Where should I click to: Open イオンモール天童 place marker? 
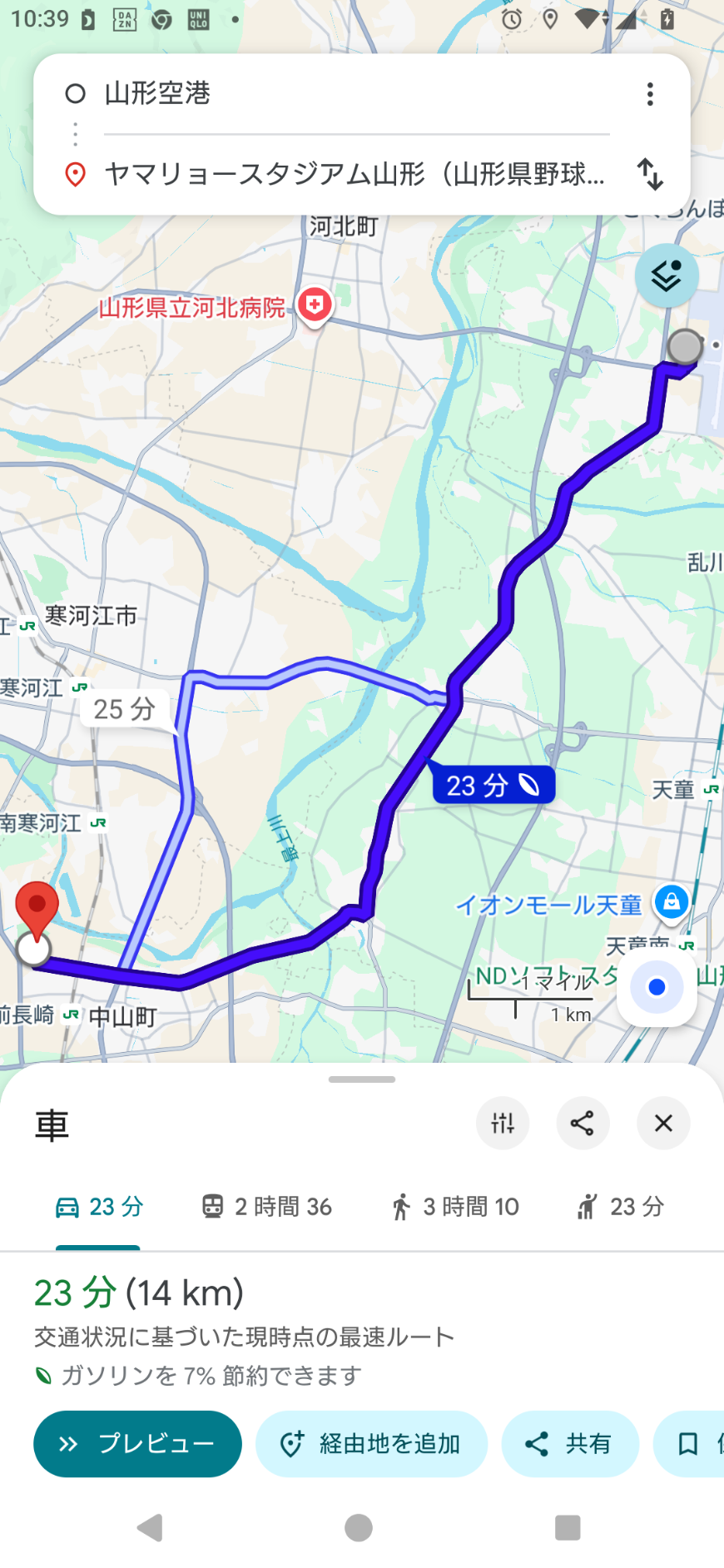(671, 901)
